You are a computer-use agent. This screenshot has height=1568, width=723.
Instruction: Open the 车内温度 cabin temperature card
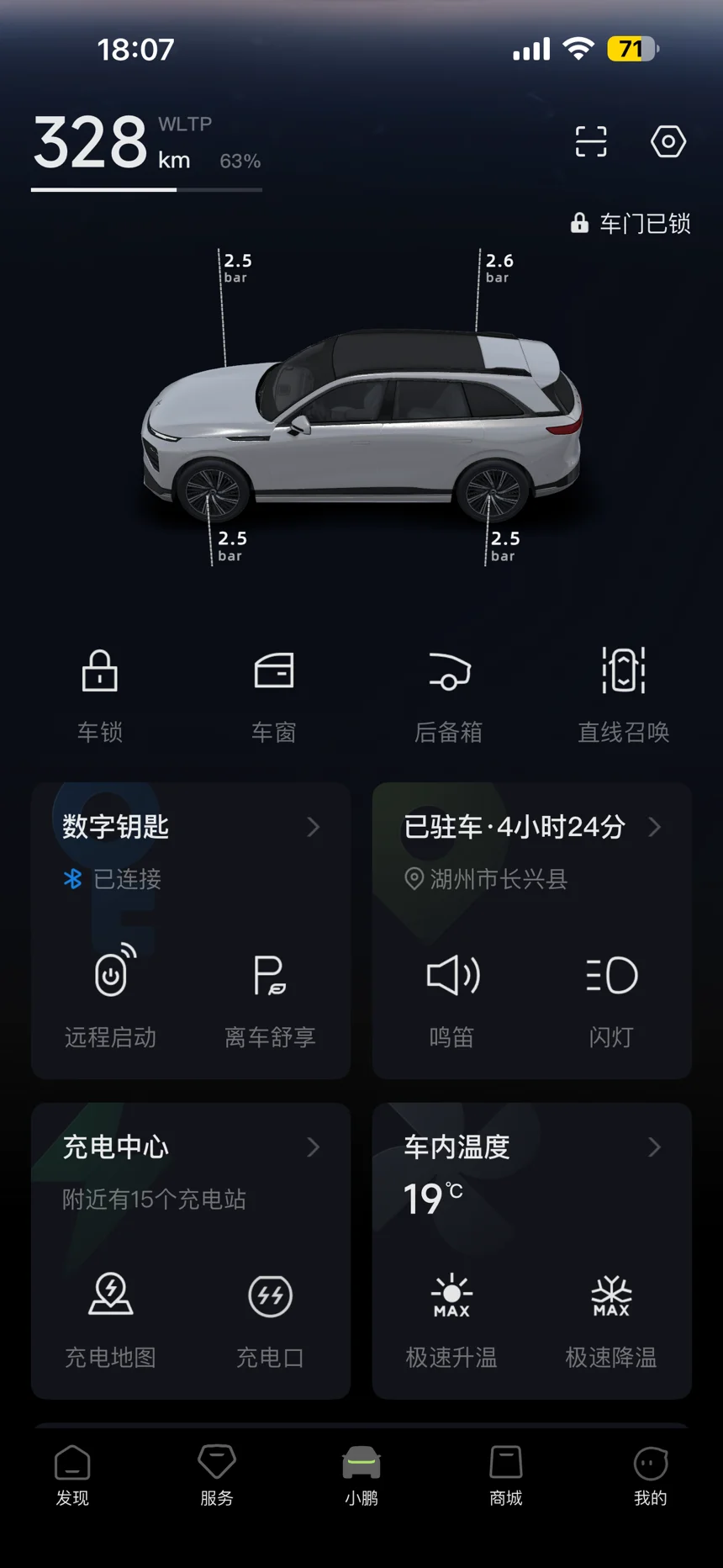point(531,1147)
